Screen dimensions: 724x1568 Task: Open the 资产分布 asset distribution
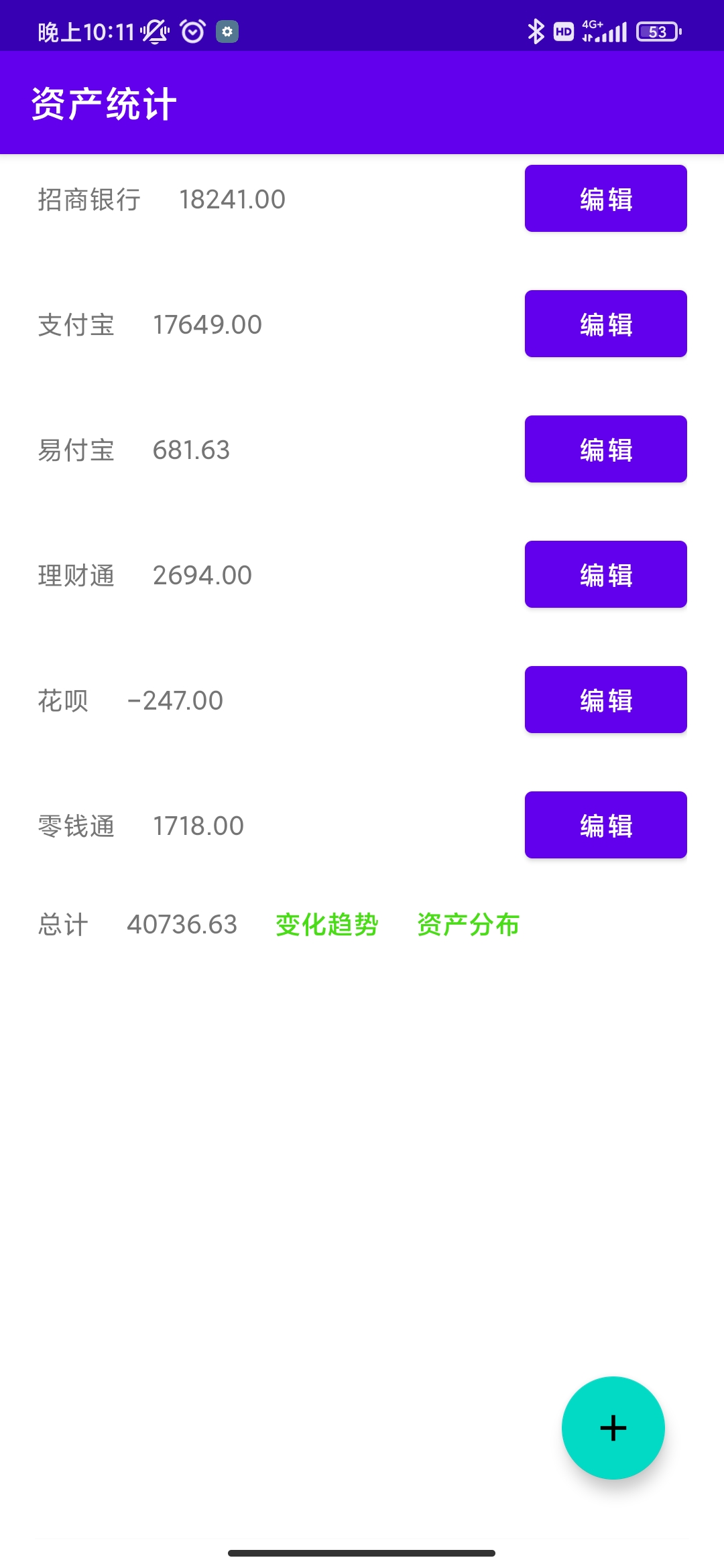(468, 925)
